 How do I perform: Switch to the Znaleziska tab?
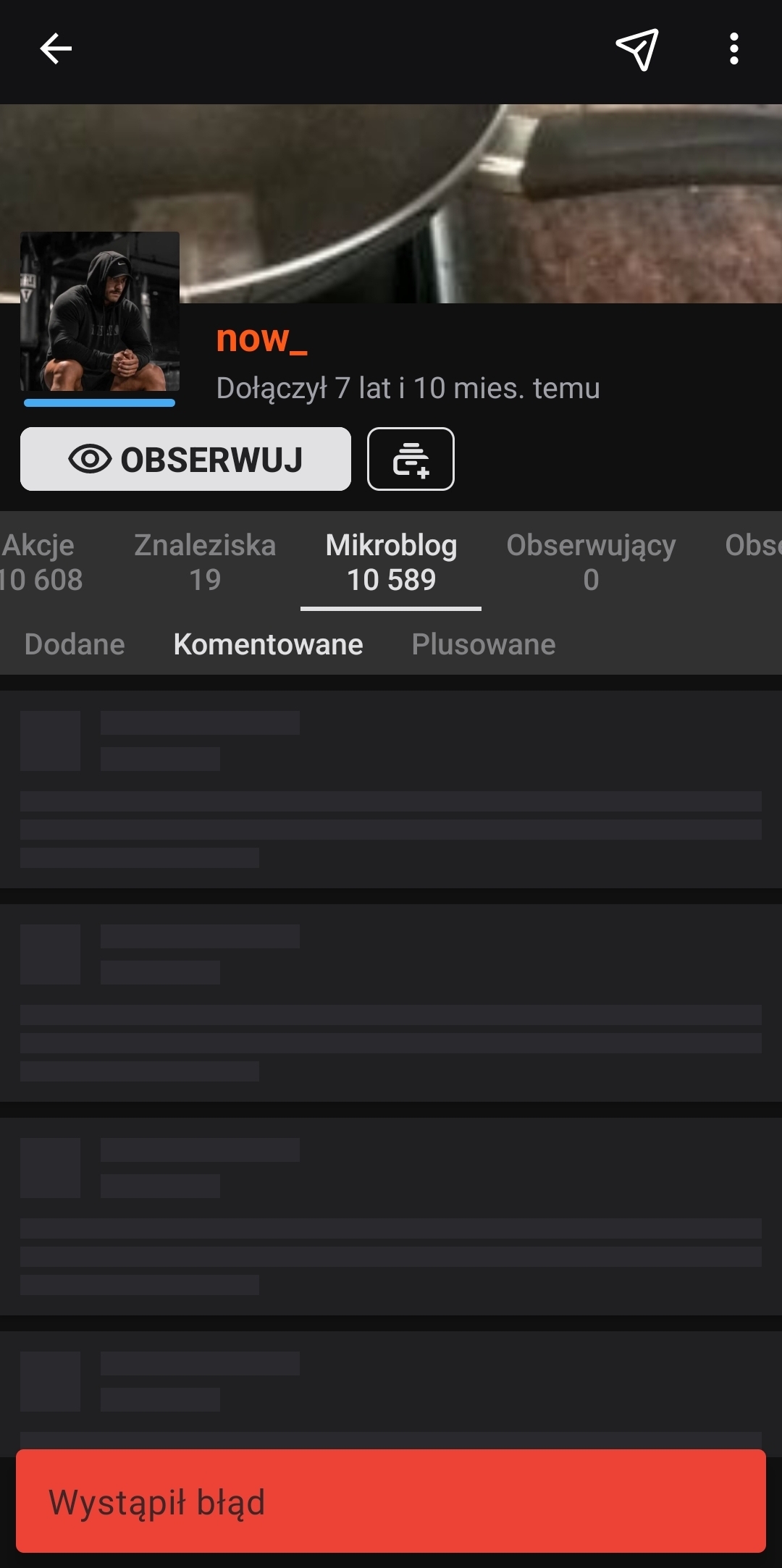pyautogui.click(x=205, y=562)
